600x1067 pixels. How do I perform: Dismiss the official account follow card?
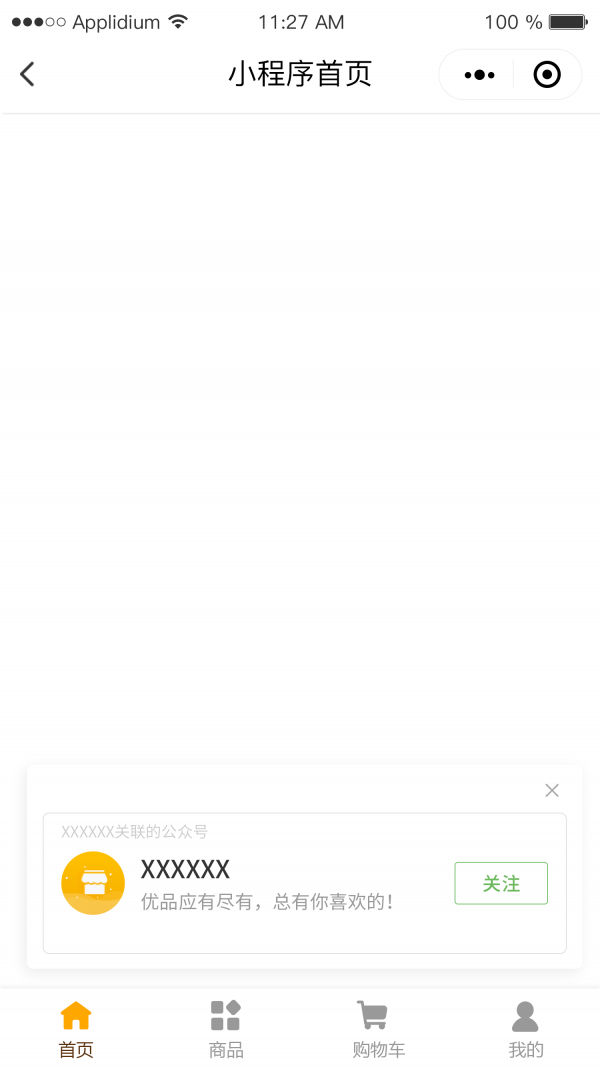click(552, 790)
